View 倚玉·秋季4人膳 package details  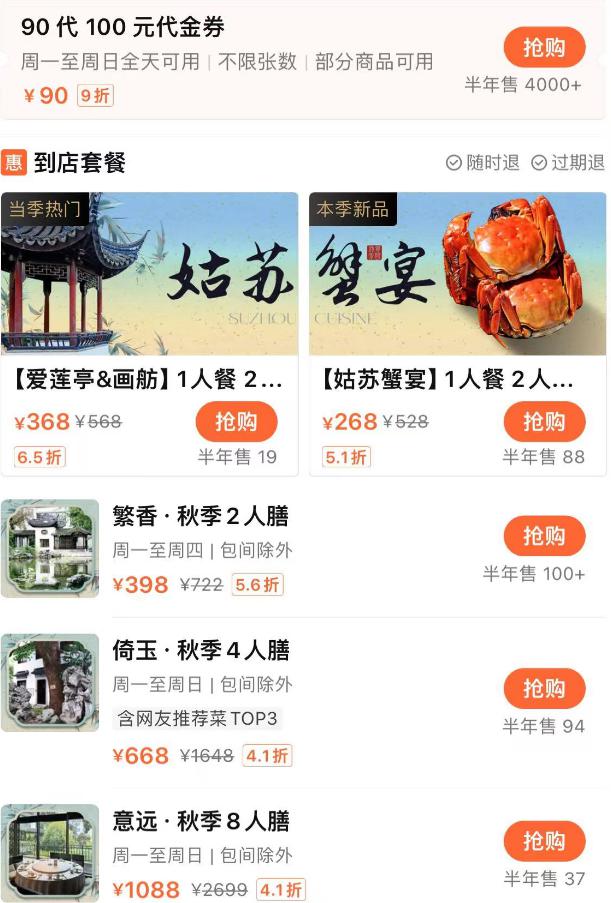(x=200, y=651)
